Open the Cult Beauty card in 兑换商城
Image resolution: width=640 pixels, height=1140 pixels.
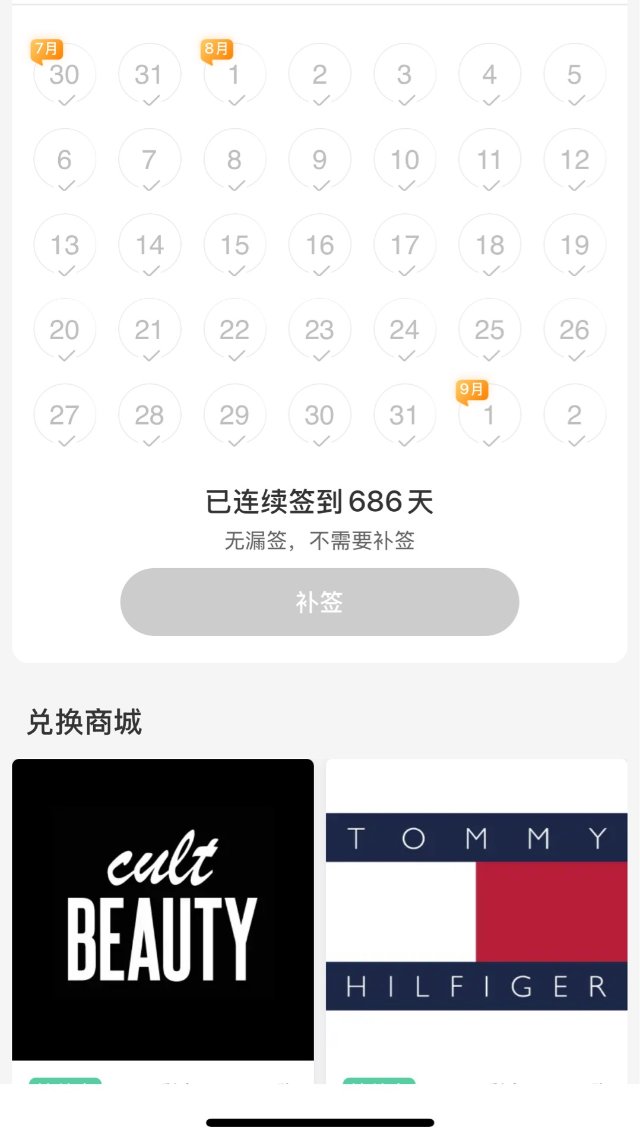[163, 909]
